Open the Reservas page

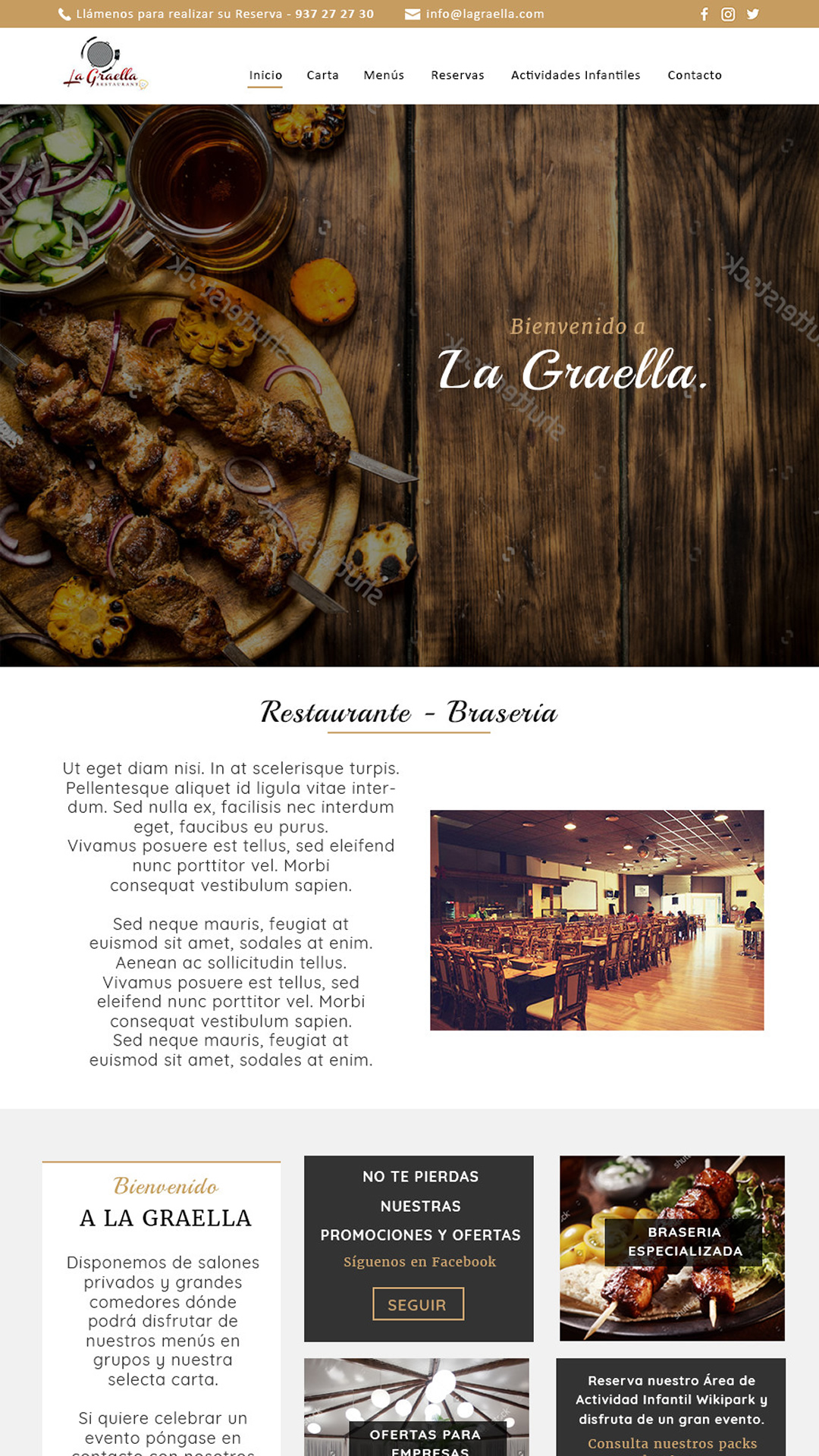pos(457,75)
